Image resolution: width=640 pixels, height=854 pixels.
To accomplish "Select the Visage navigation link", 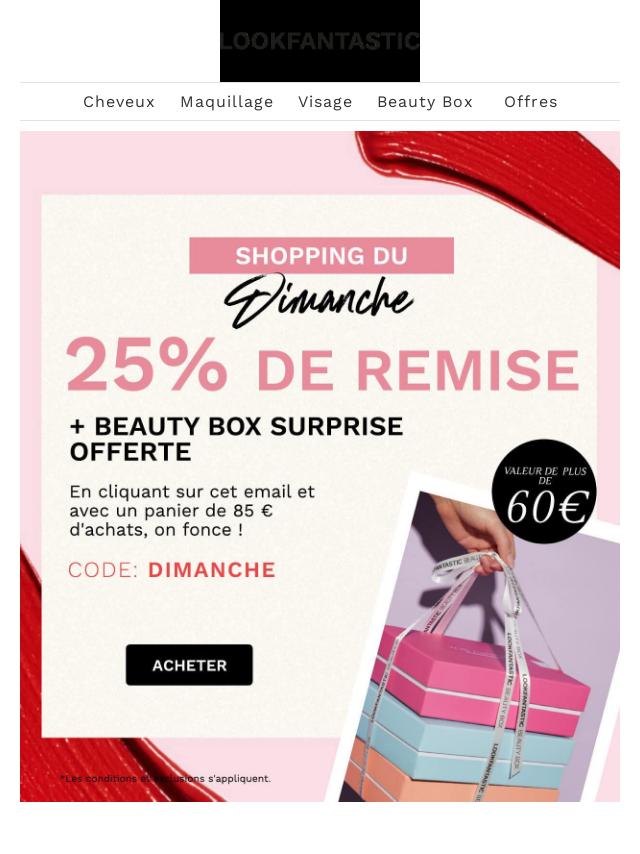I will click(325, 102).
